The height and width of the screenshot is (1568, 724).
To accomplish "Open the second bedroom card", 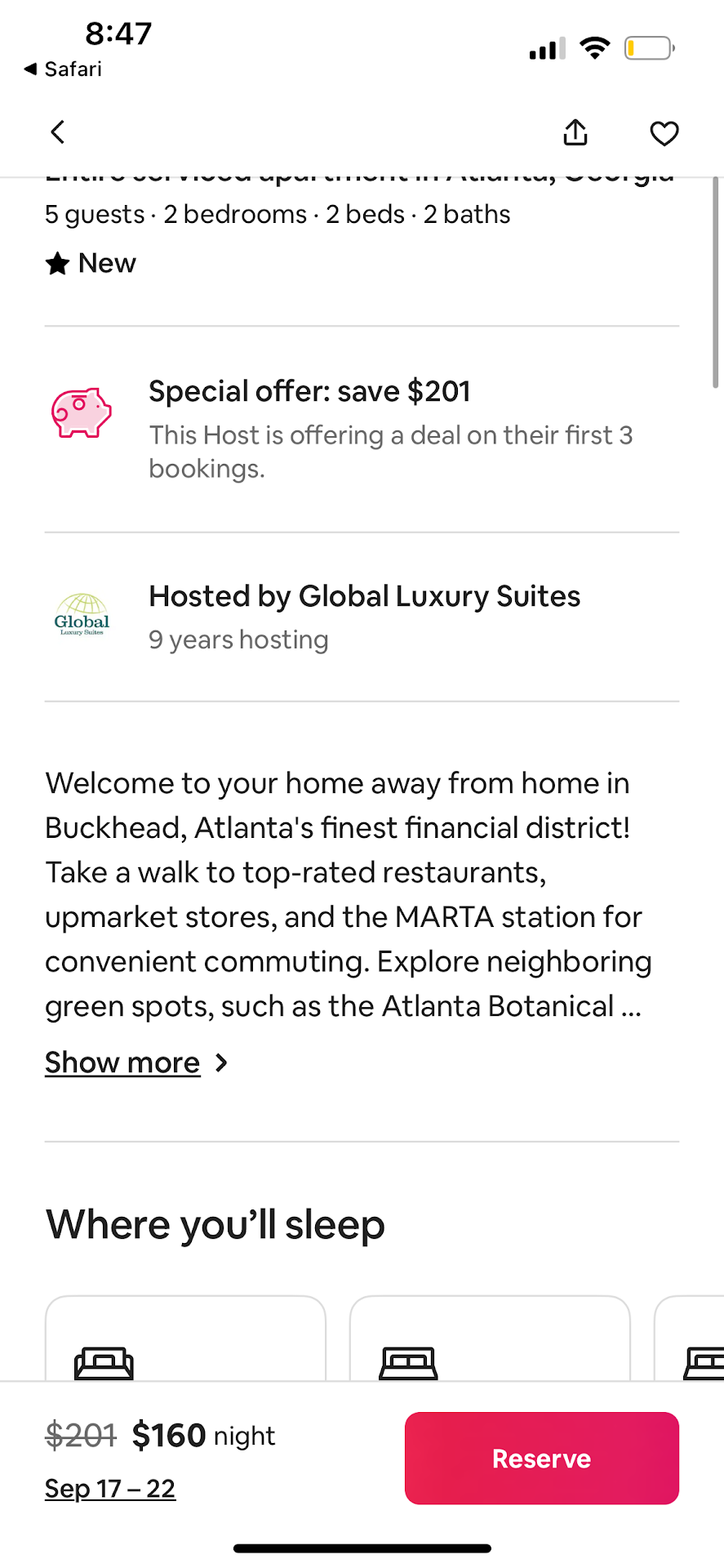I will tap(490, 1339).
